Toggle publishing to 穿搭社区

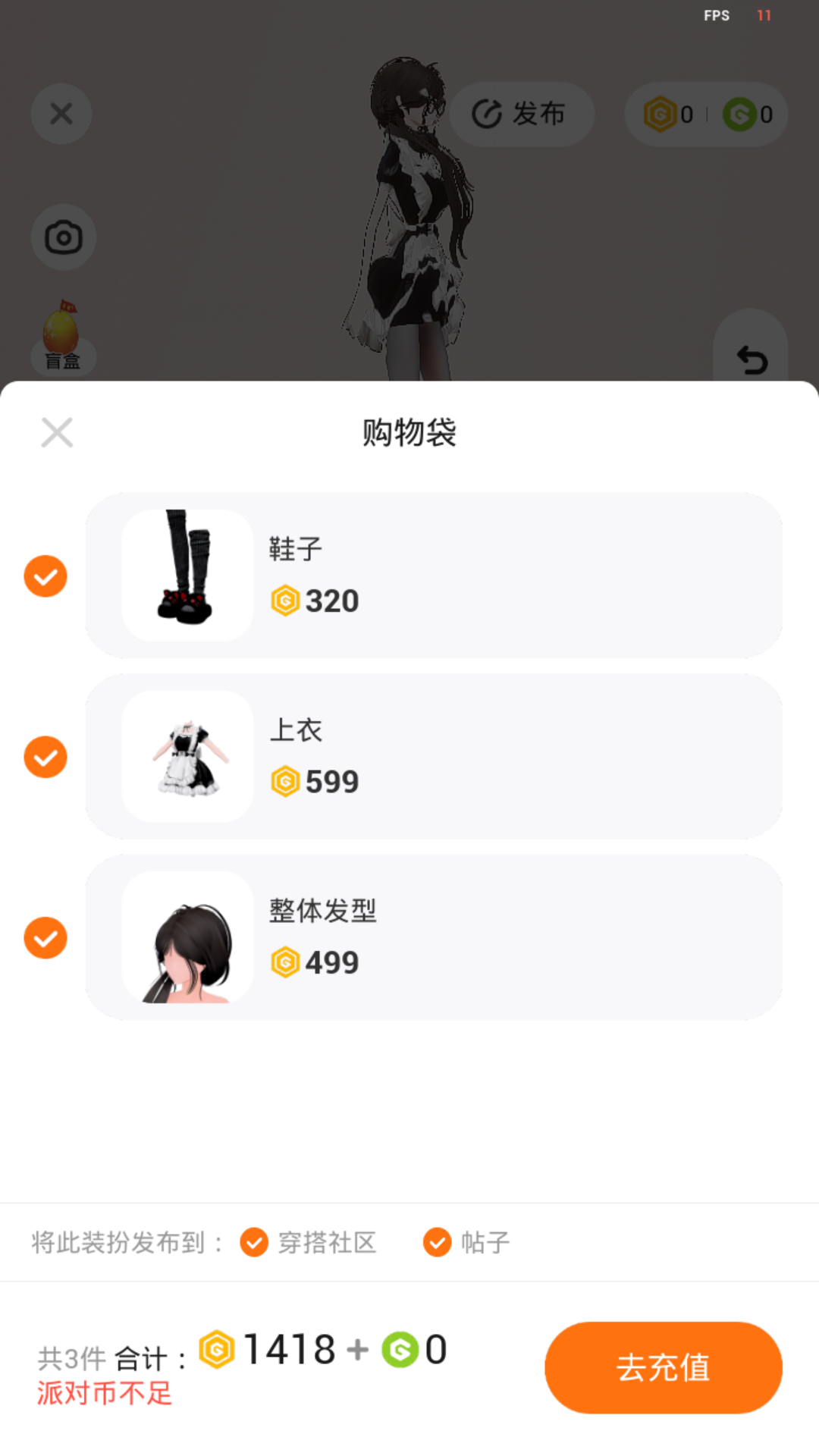[x=254, y=1243]
